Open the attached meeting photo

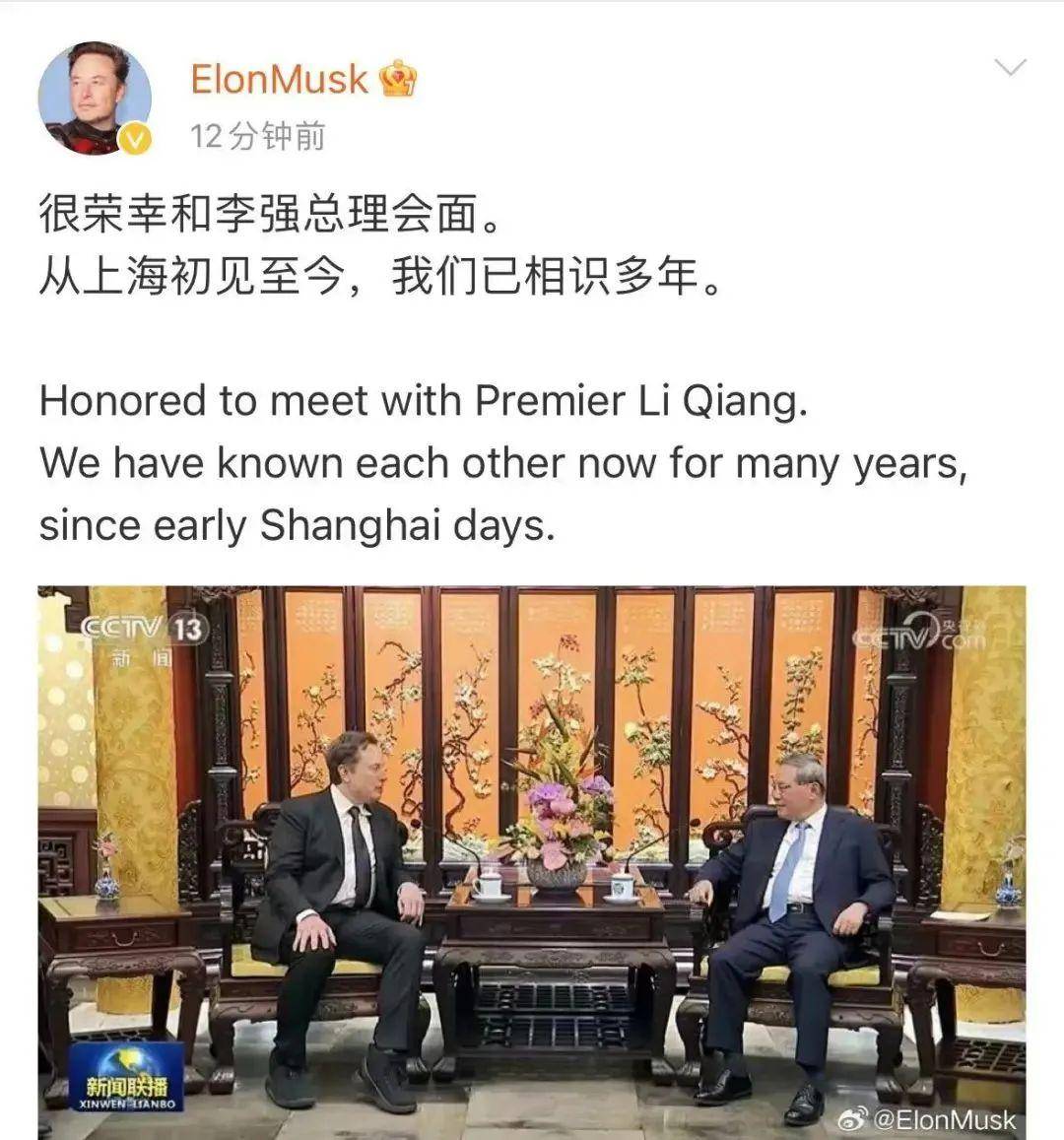532,862
